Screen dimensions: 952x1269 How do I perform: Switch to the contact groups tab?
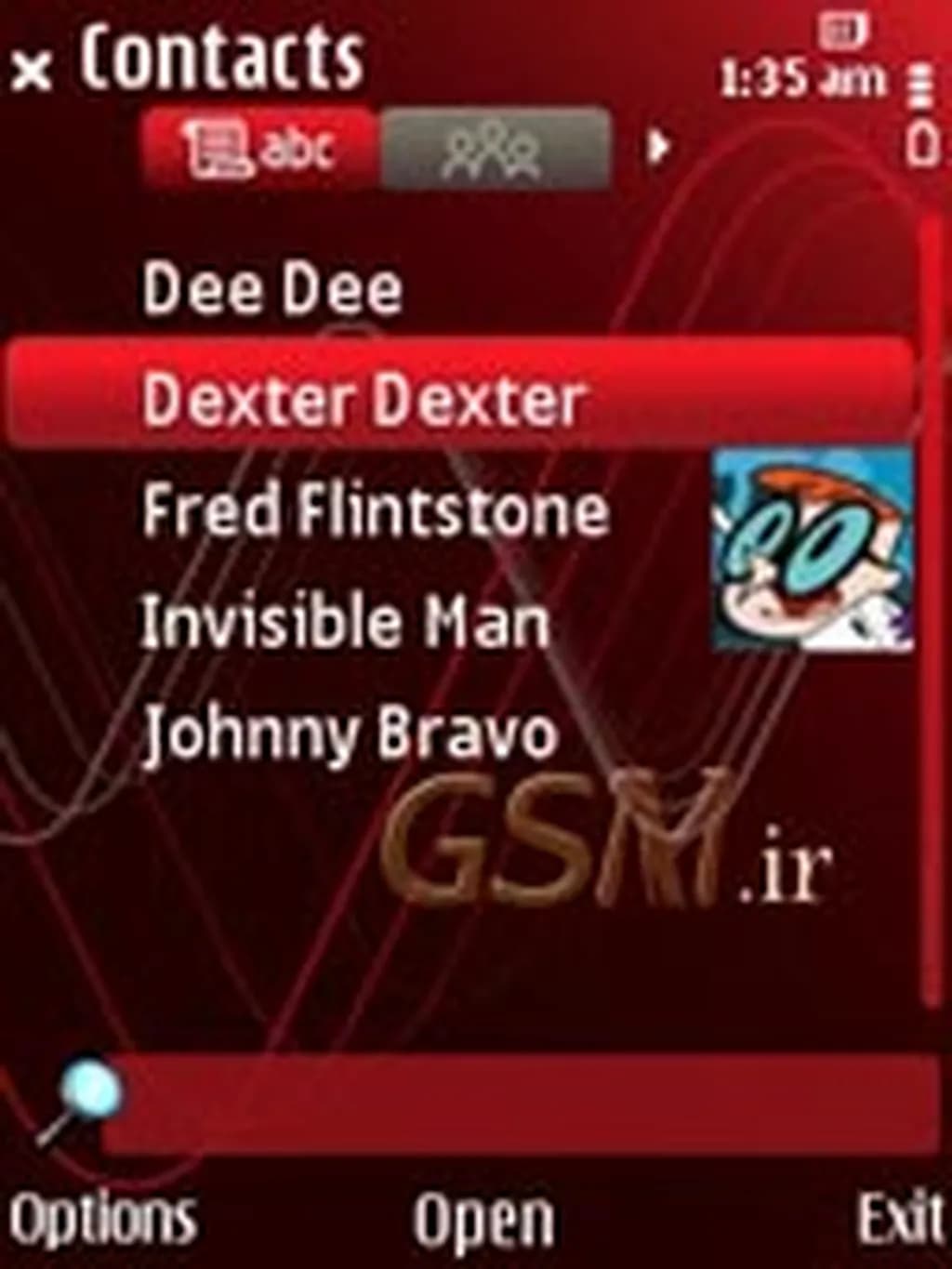coord(495,149)
